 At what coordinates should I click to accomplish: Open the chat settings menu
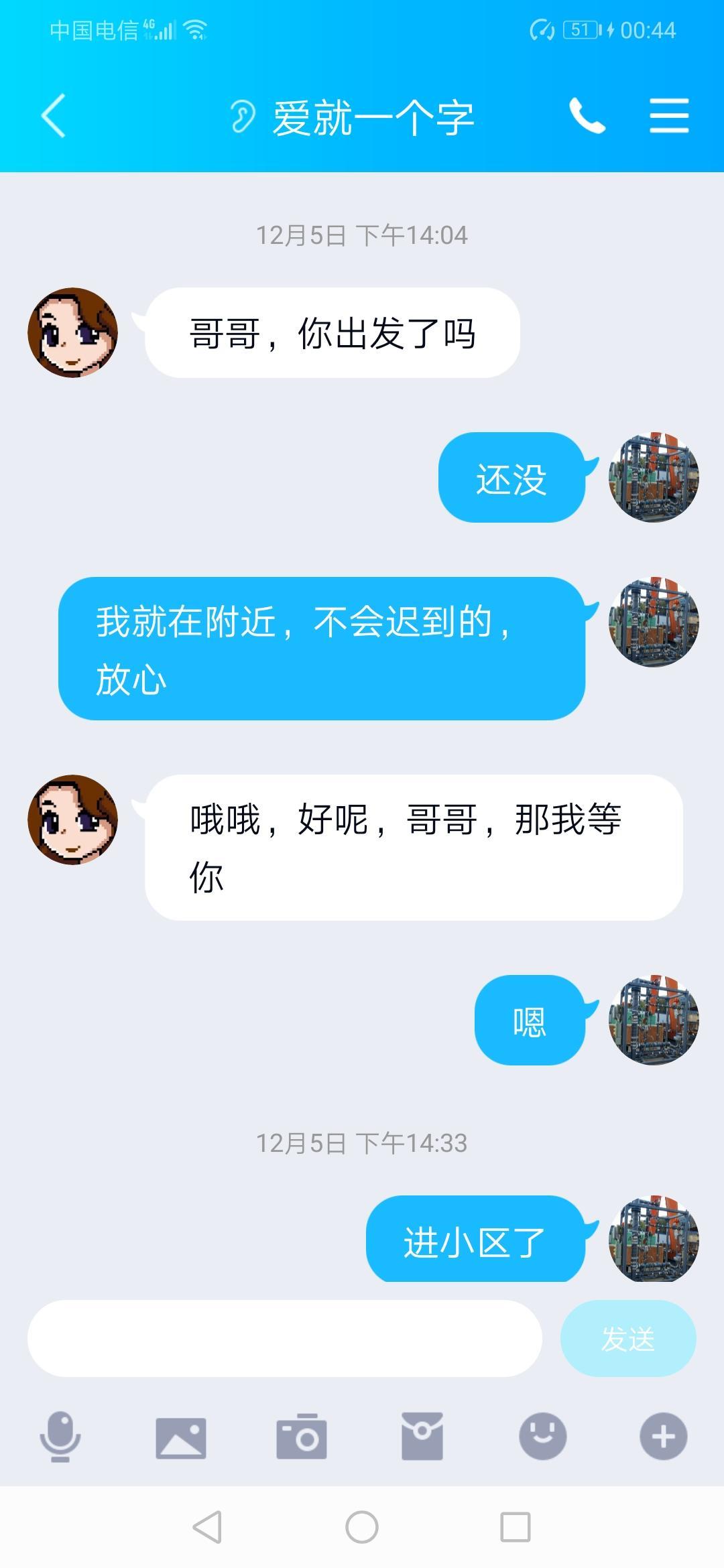pyautogui.click(x=669, y=116)
